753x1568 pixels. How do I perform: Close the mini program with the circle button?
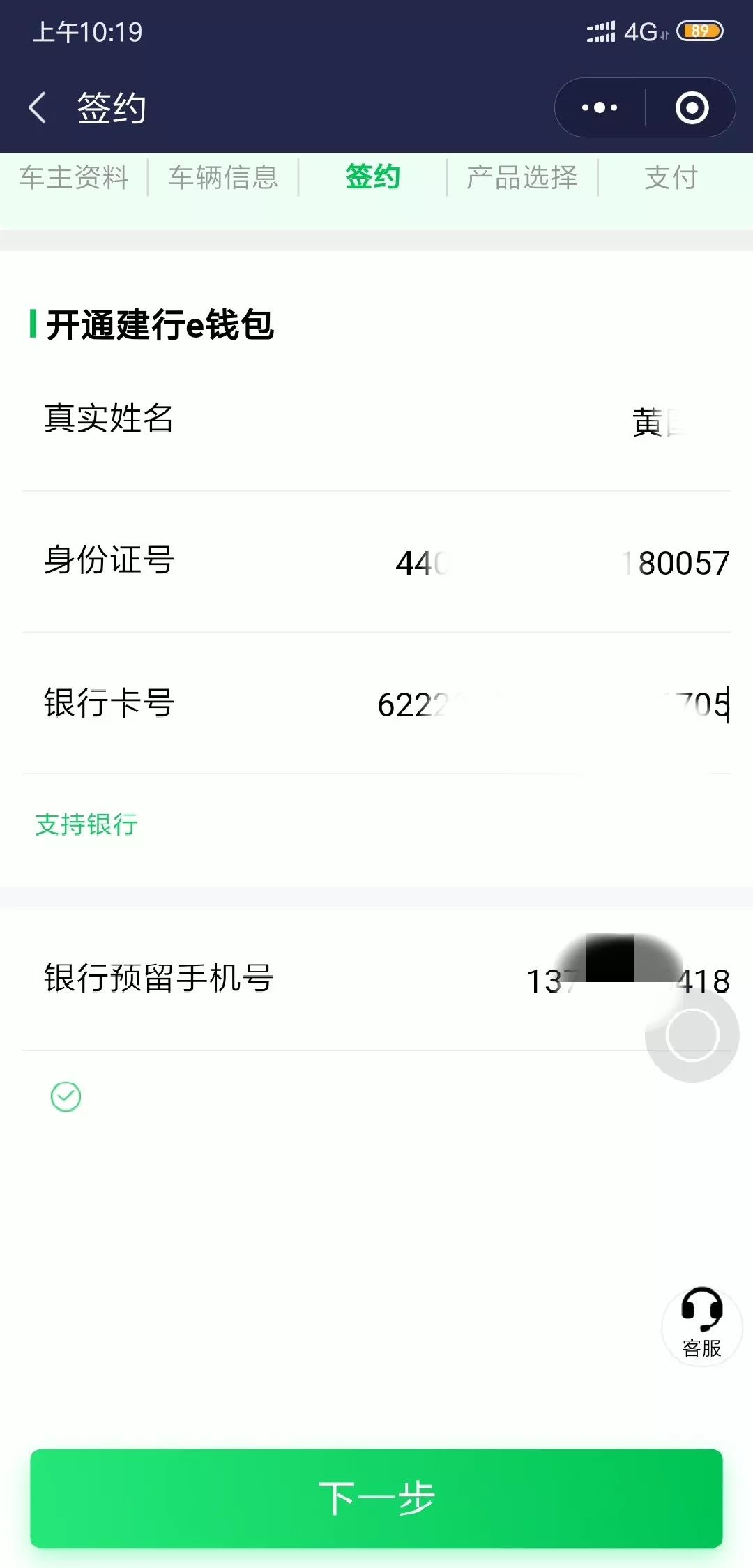click(x=692, y=107)
